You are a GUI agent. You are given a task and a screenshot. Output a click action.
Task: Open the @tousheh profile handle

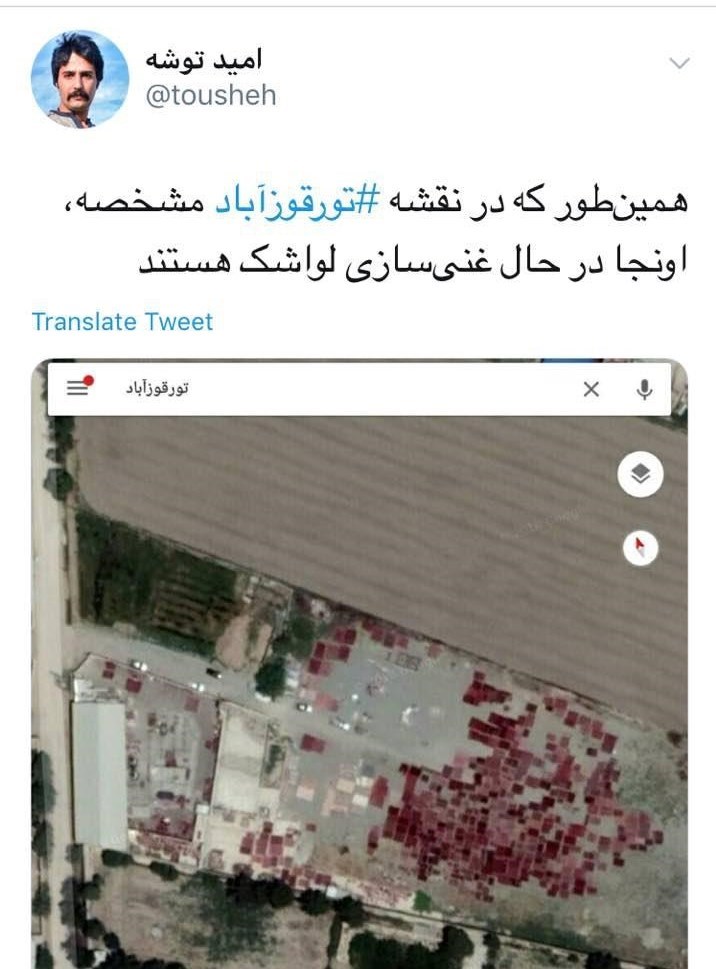(x=211, y=95)
